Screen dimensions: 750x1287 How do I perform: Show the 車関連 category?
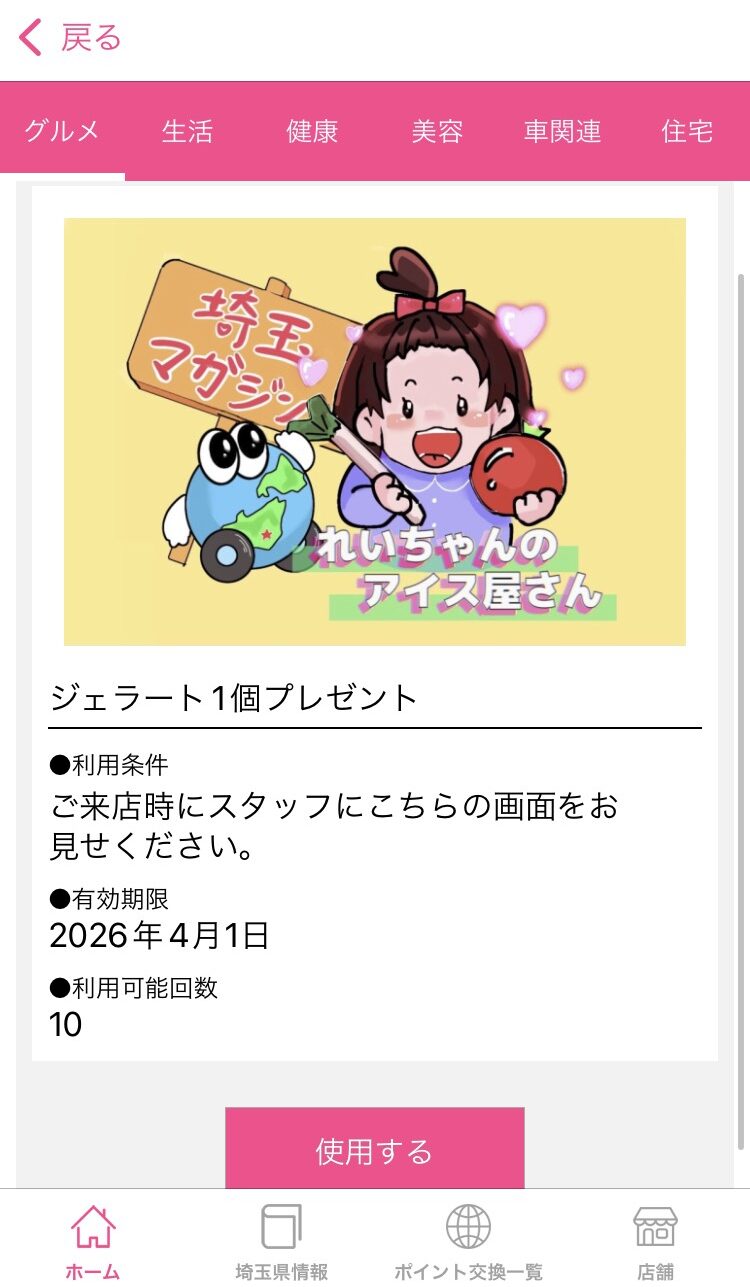[562, 131]
